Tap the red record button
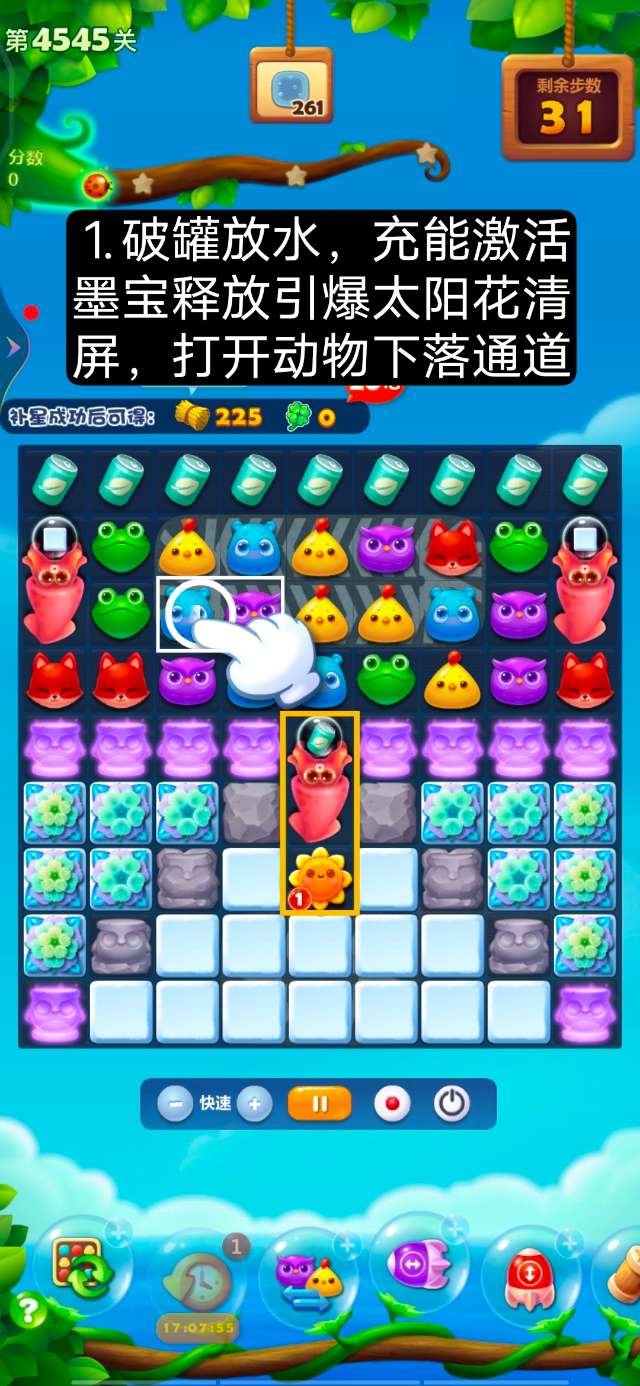This screenshot has width=640, height=1386. 392,1104
